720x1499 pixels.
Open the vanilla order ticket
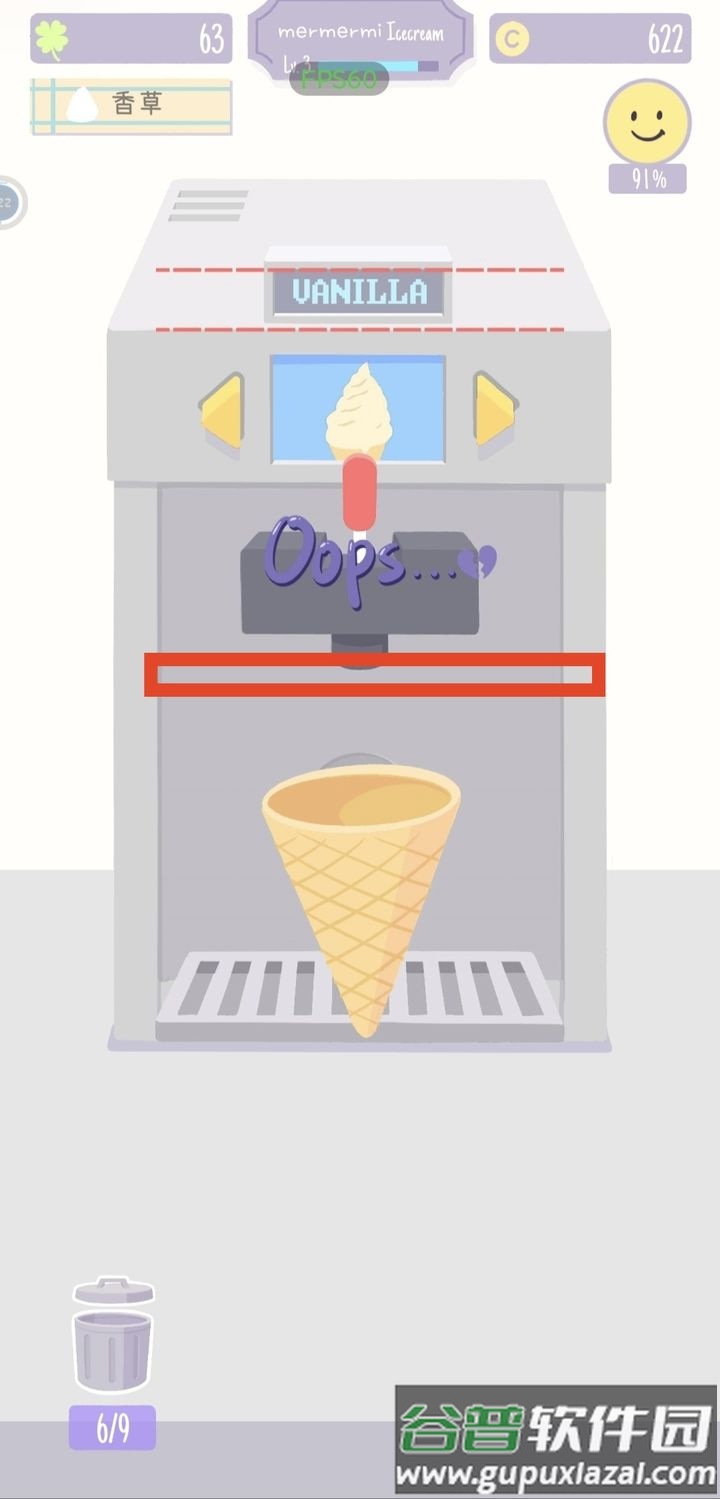pyautogui.click(x=131, y=105)
